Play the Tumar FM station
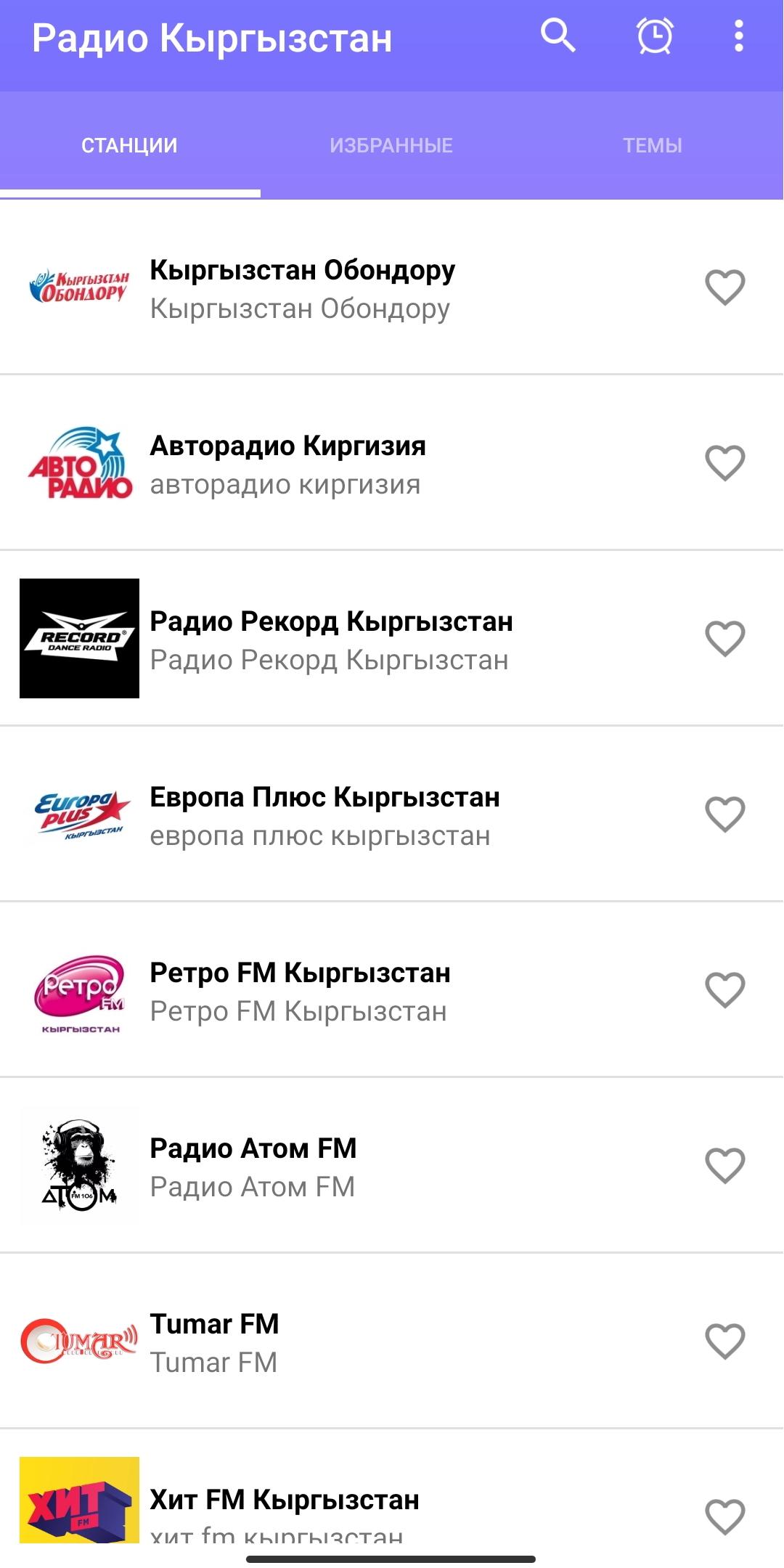Image resolution: width=784 pixels, height=1568 pixels. click(x=214, y=1342)
